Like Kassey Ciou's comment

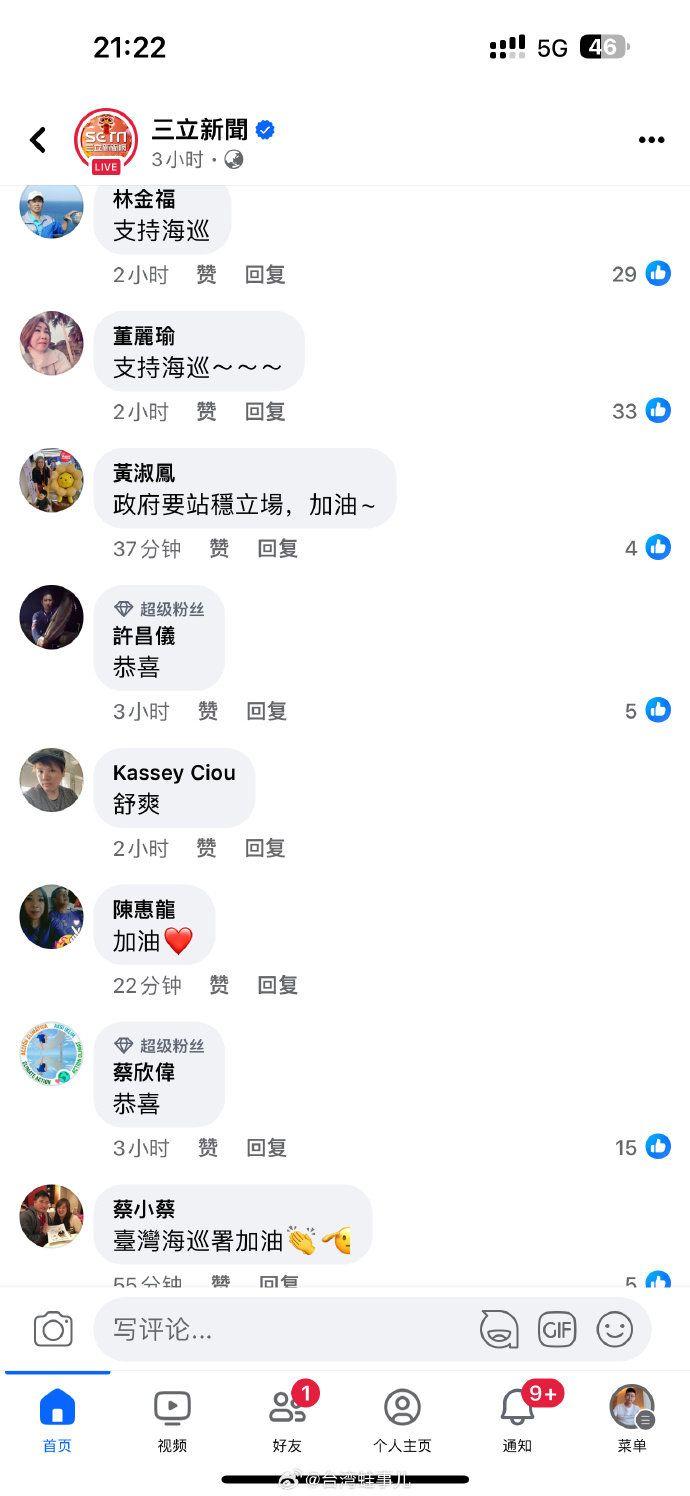click(206, 848)
